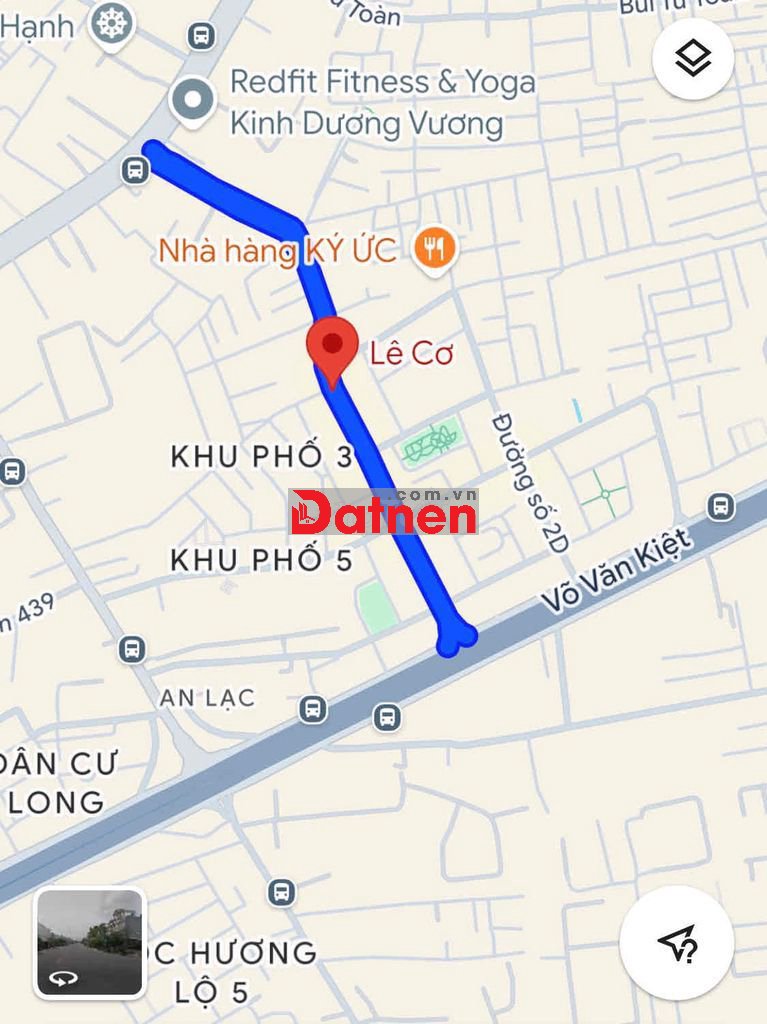Select the red Lê Cơ pin

click(332, 347)
